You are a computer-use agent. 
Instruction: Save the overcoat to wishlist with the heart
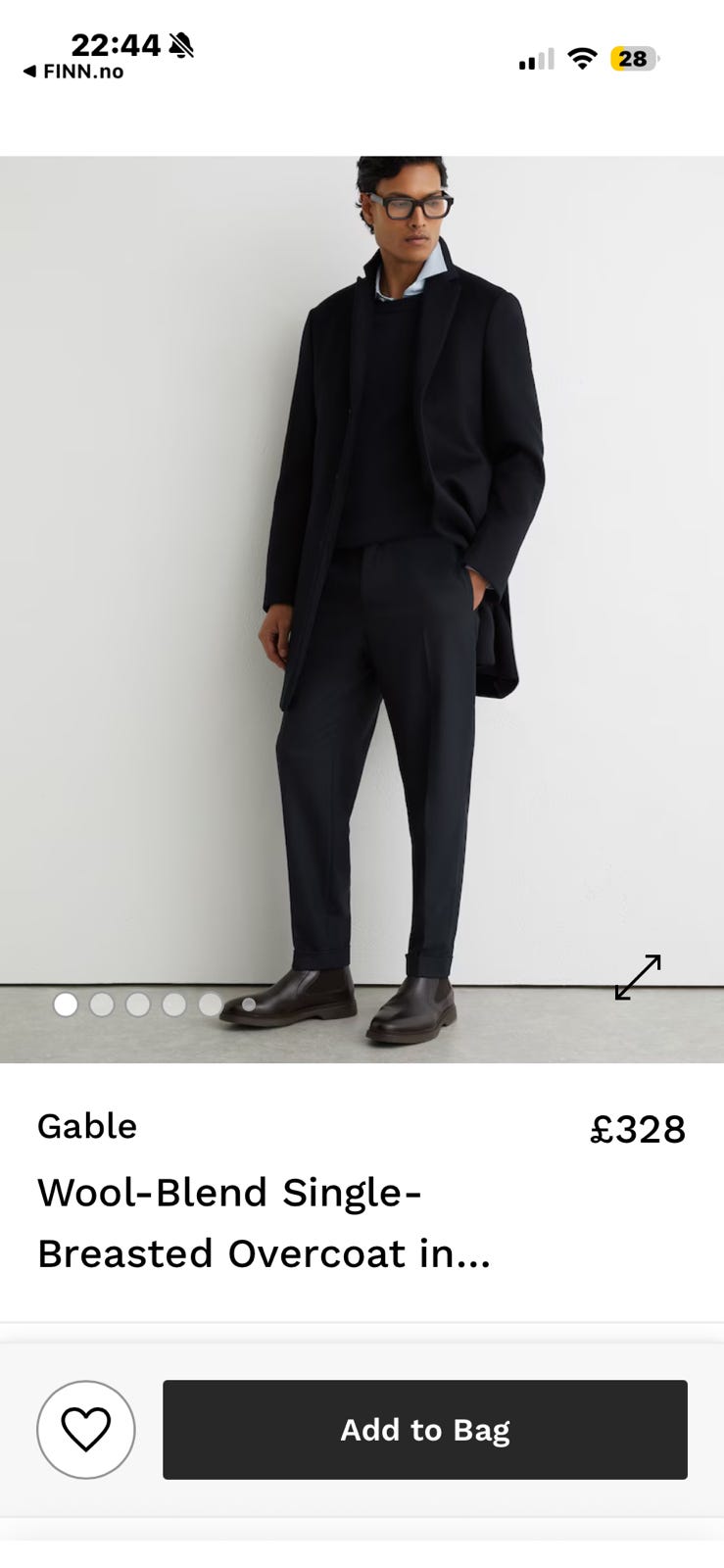[86, 1430]
